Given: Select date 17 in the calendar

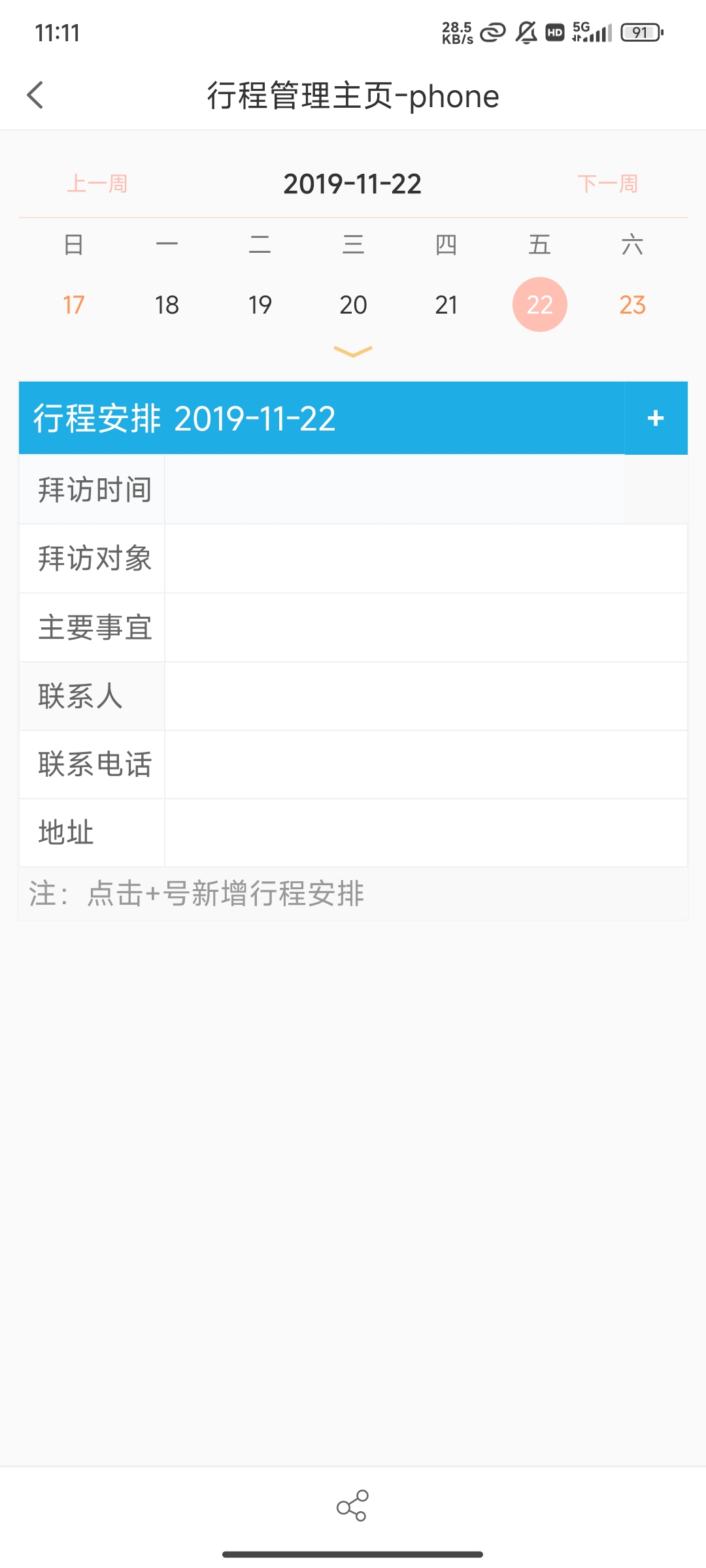Looking at the screenshot, I should pyautogui.click(x=74, y=304).
